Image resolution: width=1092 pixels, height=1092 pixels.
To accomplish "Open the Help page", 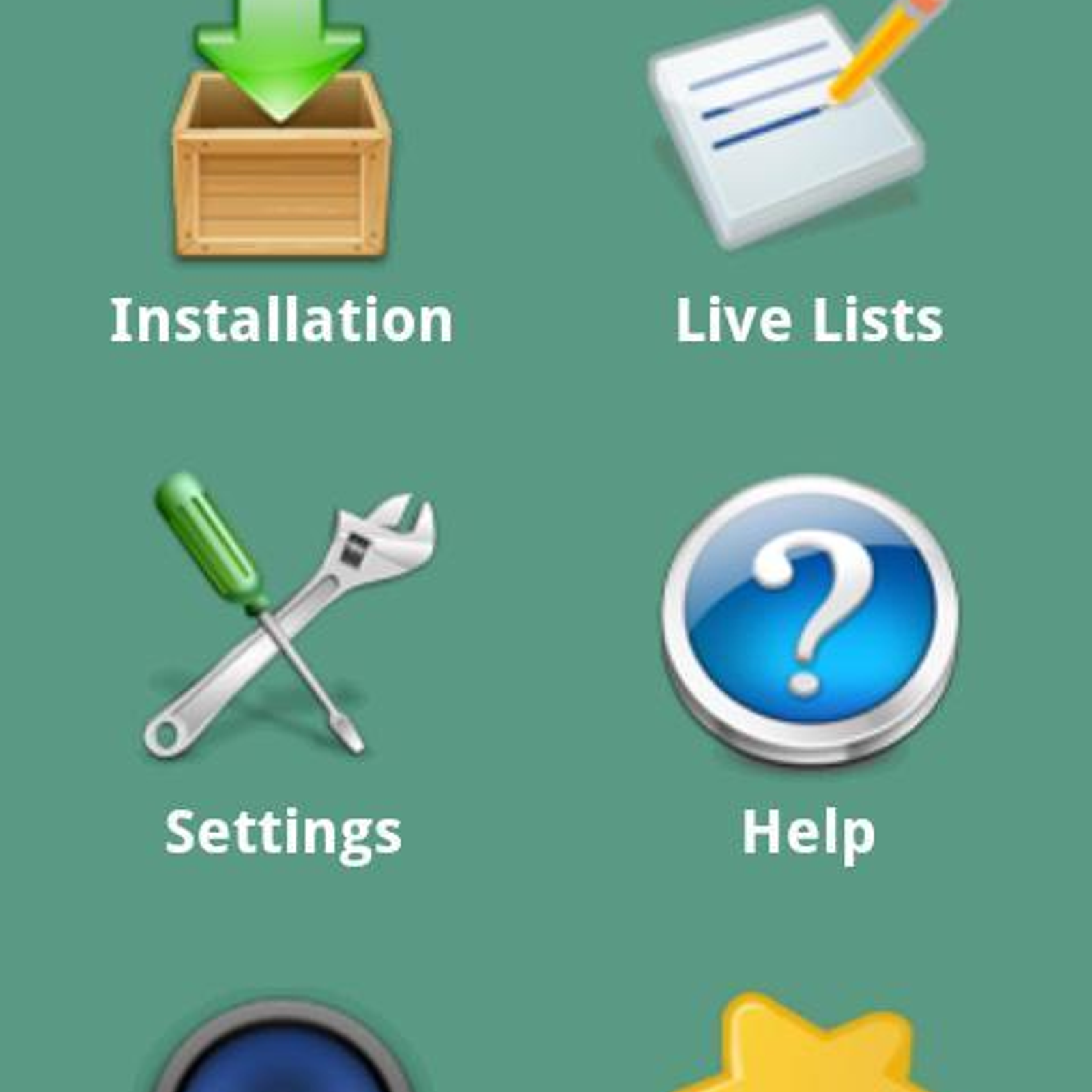I will [x=809, y=621].
